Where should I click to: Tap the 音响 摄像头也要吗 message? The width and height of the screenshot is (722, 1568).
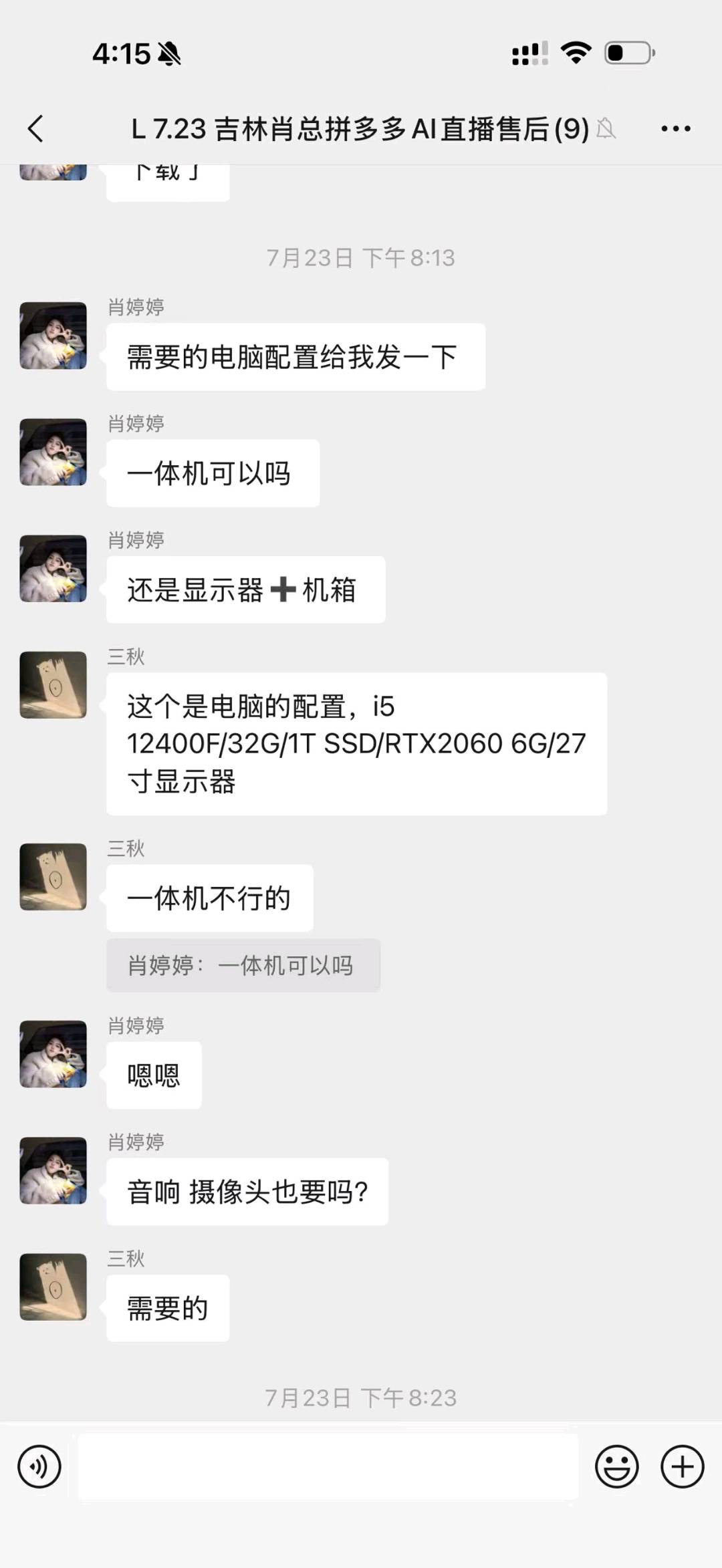[x=247, y=1191]
